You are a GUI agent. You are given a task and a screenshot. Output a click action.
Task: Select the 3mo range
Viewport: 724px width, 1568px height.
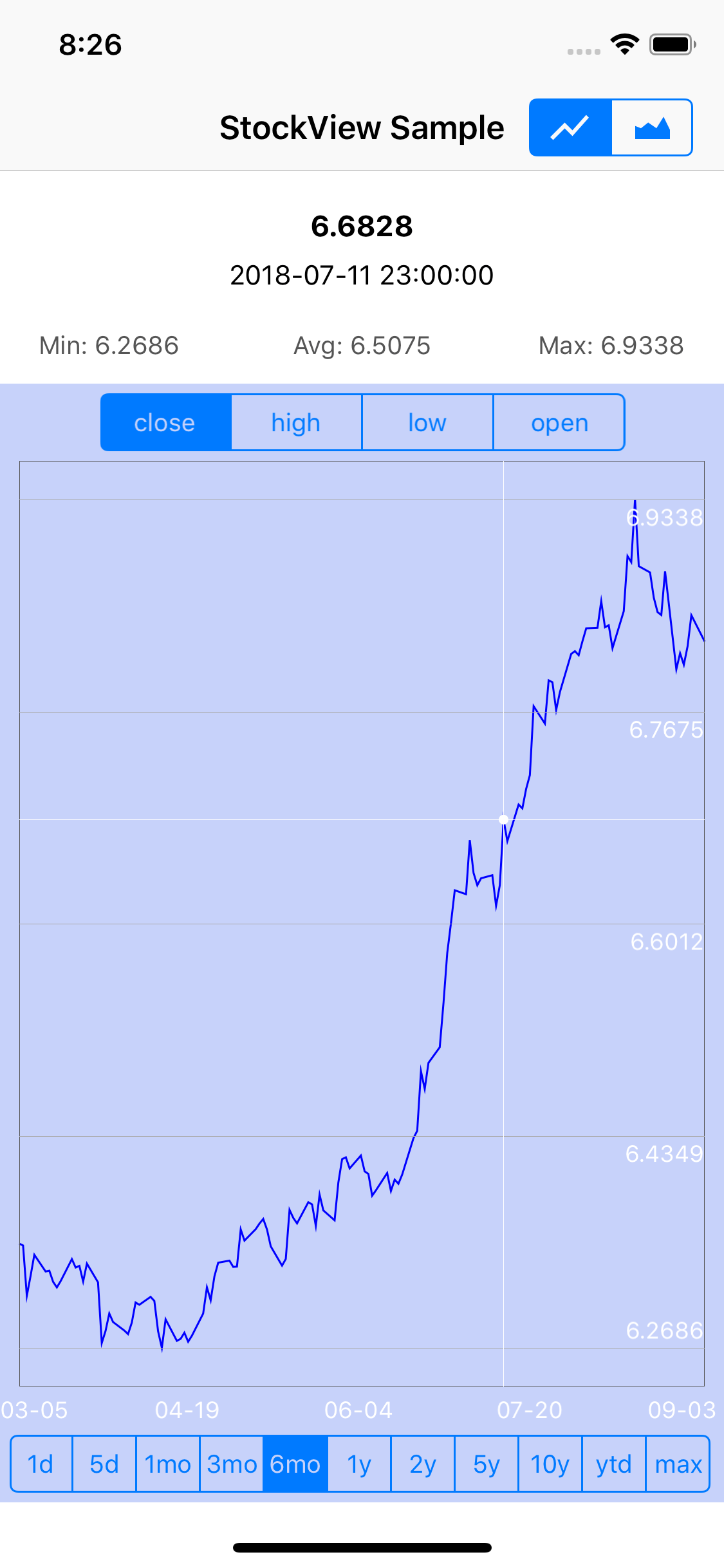(232, 1464)
